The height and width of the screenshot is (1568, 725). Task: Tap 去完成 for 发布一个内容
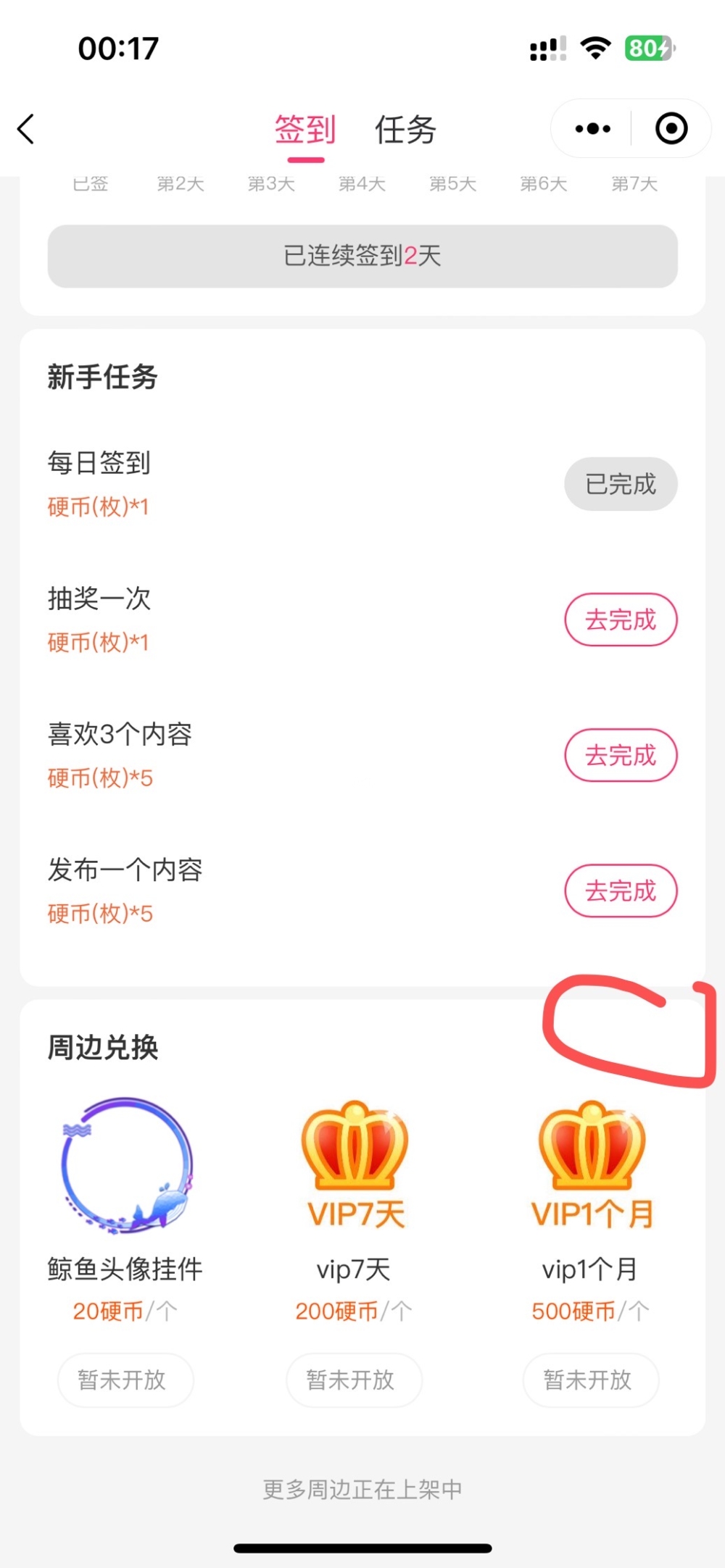(x=621, y=891)
